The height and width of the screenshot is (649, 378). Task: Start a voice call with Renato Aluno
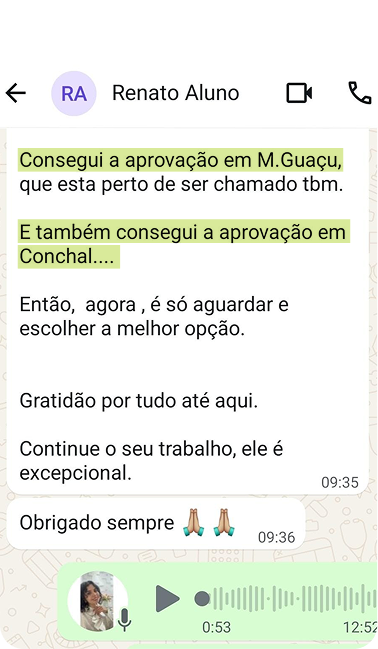point(359,93)
